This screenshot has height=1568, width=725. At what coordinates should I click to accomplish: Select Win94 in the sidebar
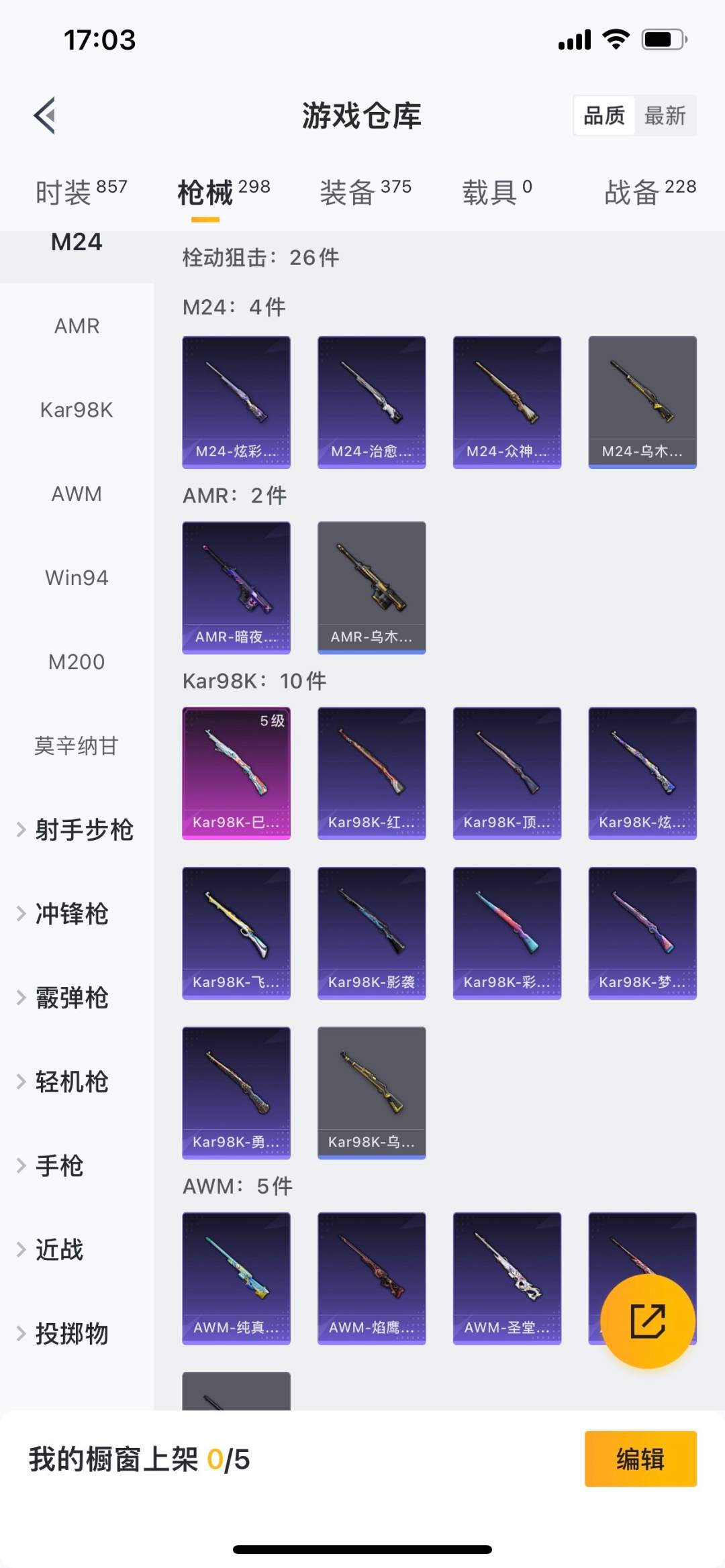coord(77,578)
